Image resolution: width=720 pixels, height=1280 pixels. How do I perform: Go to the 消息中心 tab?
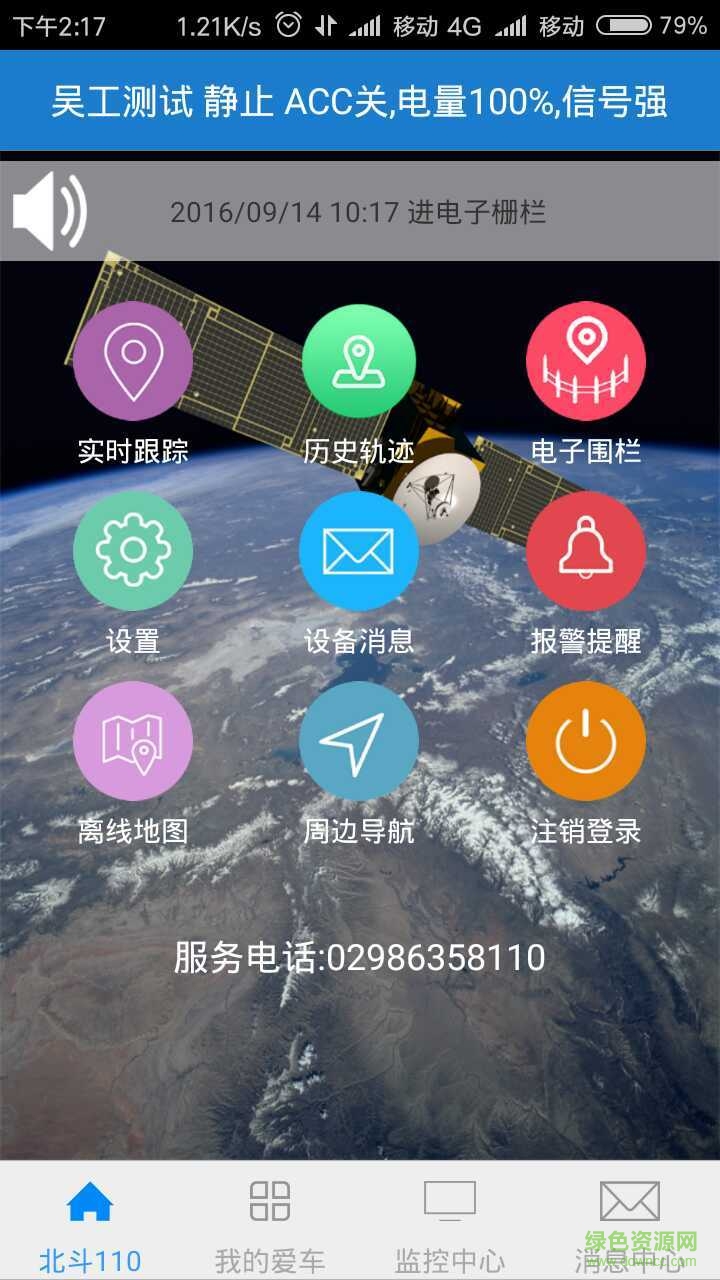[x=629, y=1222]
